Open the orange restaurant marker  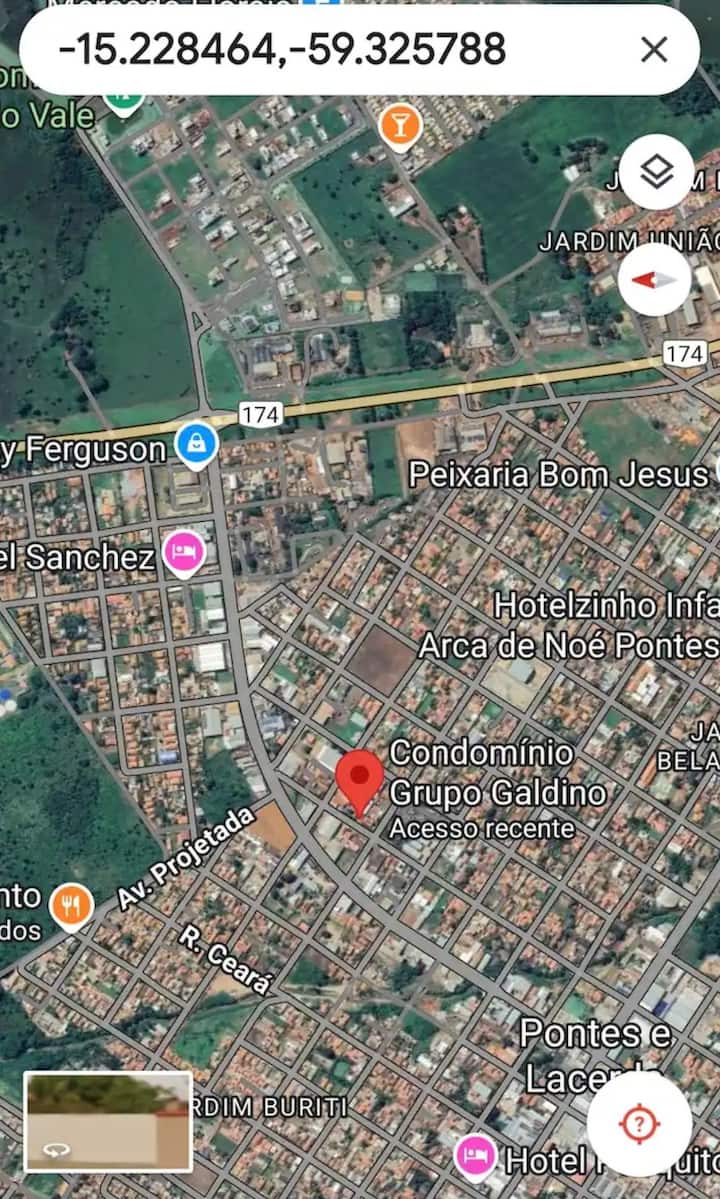point(71,905)
